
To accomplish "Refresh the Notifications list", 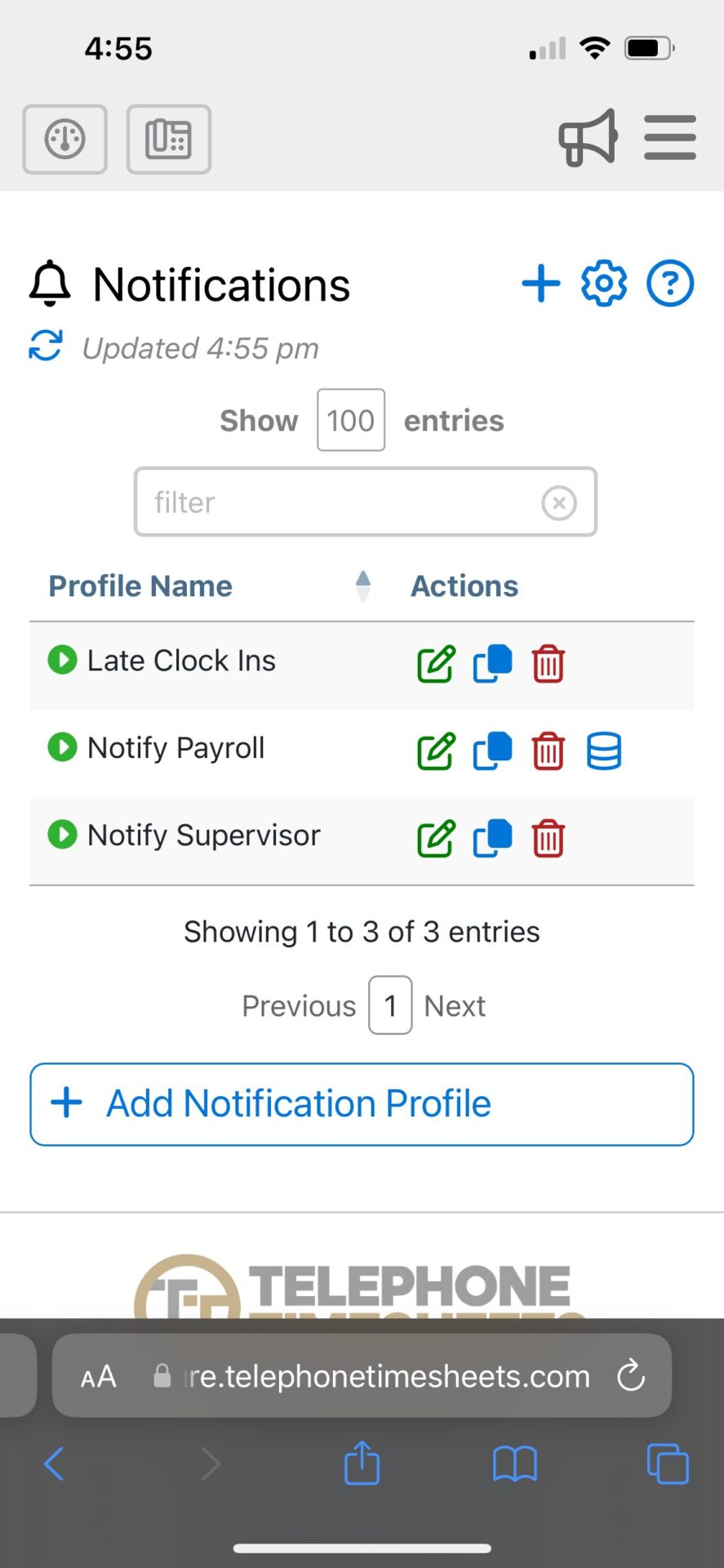I will click(x=47, y=346).
